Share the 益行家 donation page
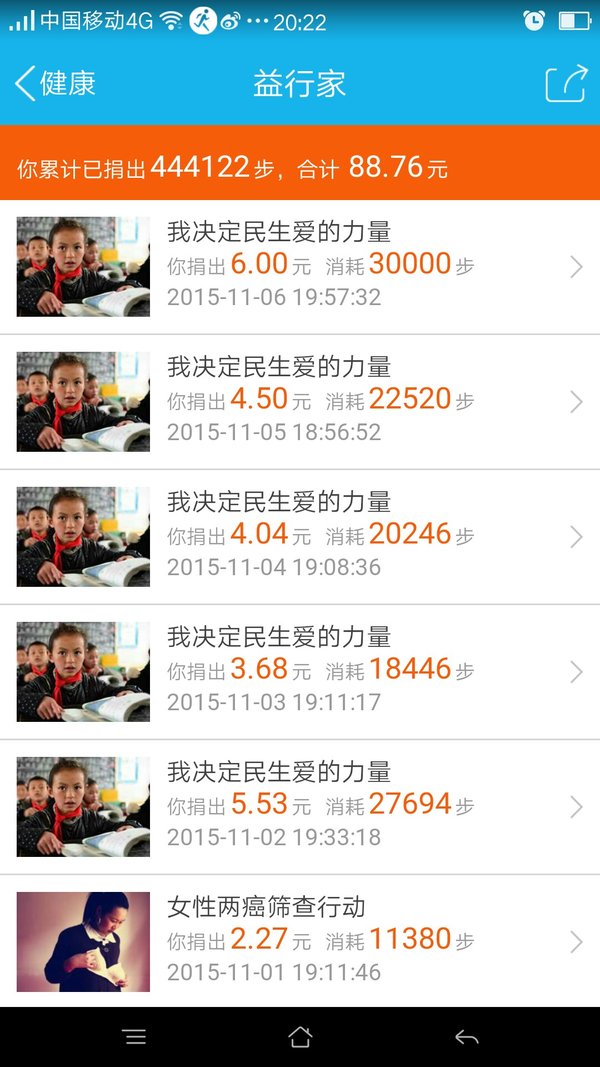600x1067 pixels. (566, 84)
